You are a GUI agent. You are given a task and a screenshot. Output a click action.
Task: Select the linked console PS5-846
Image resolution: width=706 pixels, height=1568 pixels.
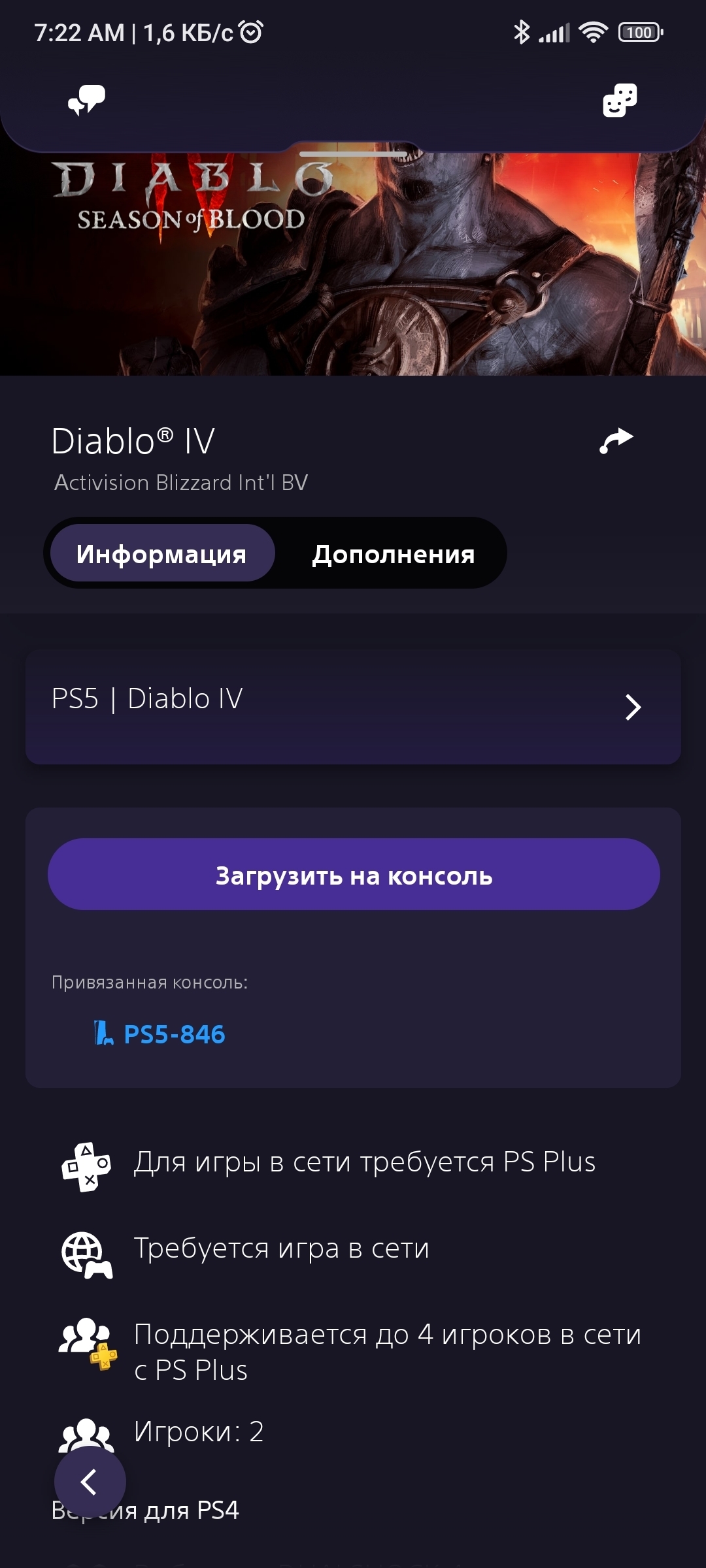161,1034
